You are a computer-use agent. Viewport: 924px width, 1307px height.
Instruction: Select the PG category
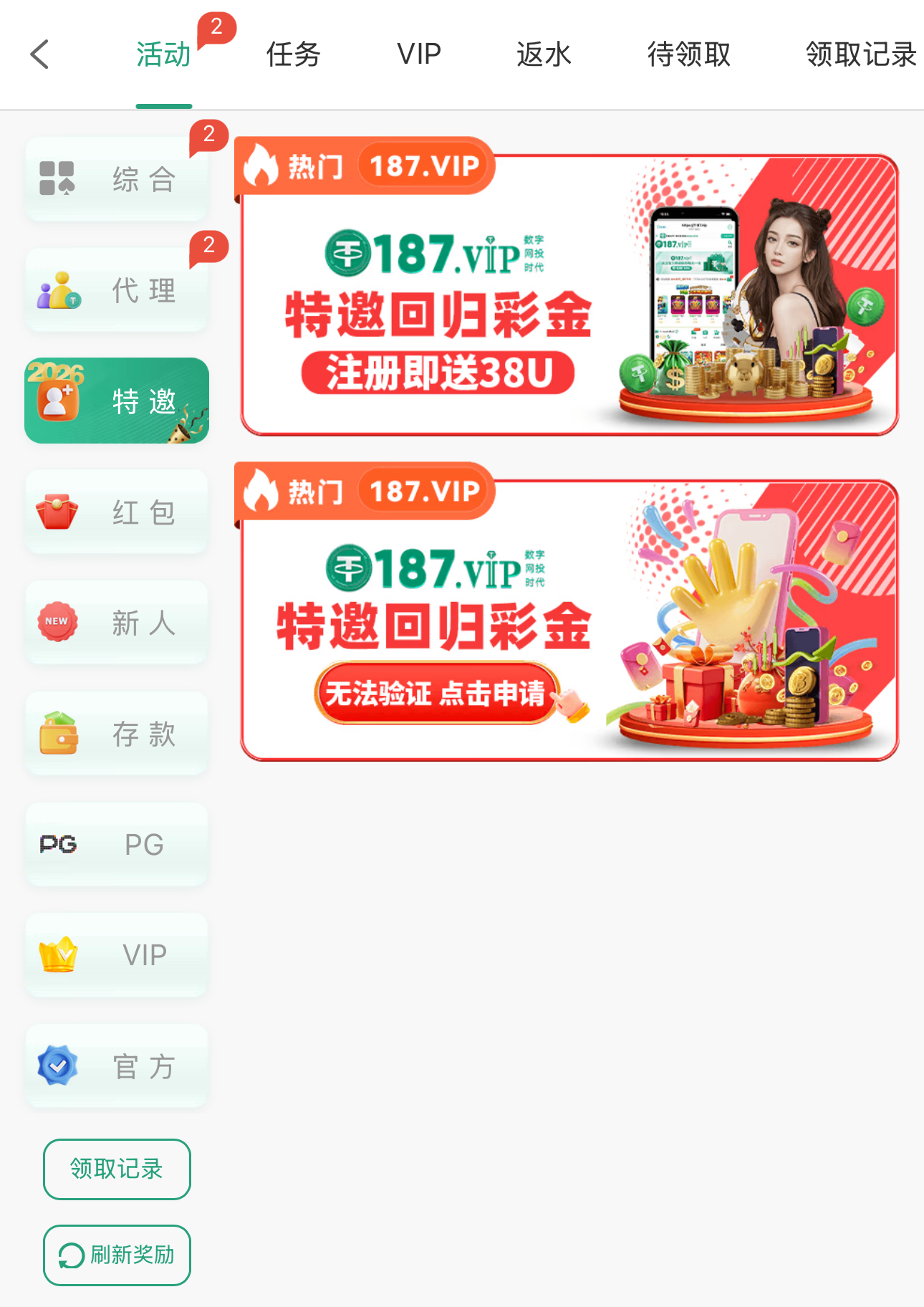tap(117, 845)
